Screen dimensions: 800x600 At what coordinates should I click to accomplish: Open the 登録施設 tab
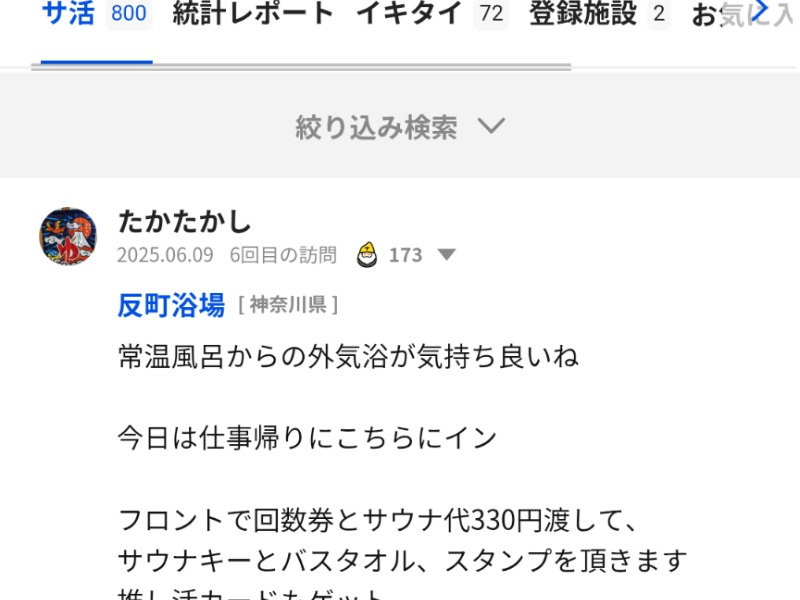point(598,15)
